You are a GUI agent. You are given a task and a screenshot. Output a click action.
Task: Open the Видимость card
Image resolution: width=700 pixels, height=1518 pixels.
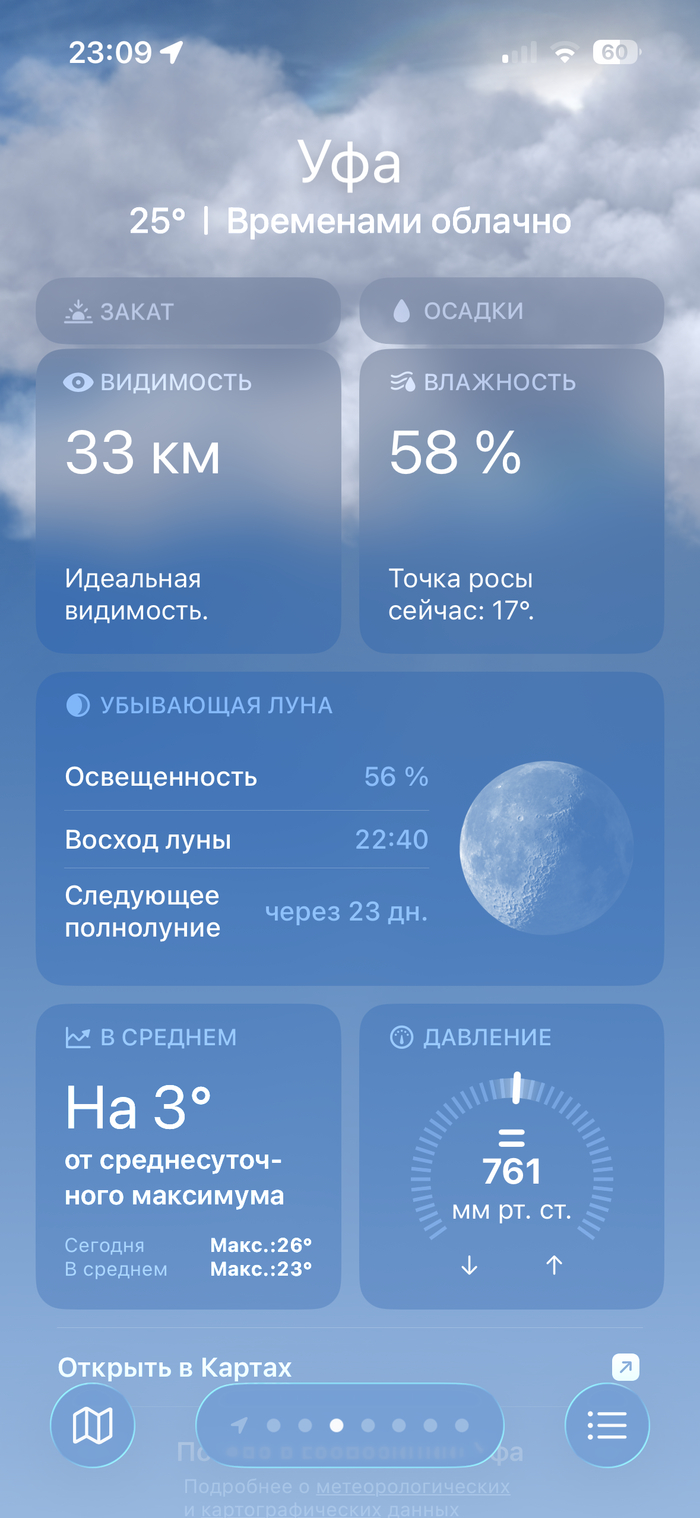188,501
